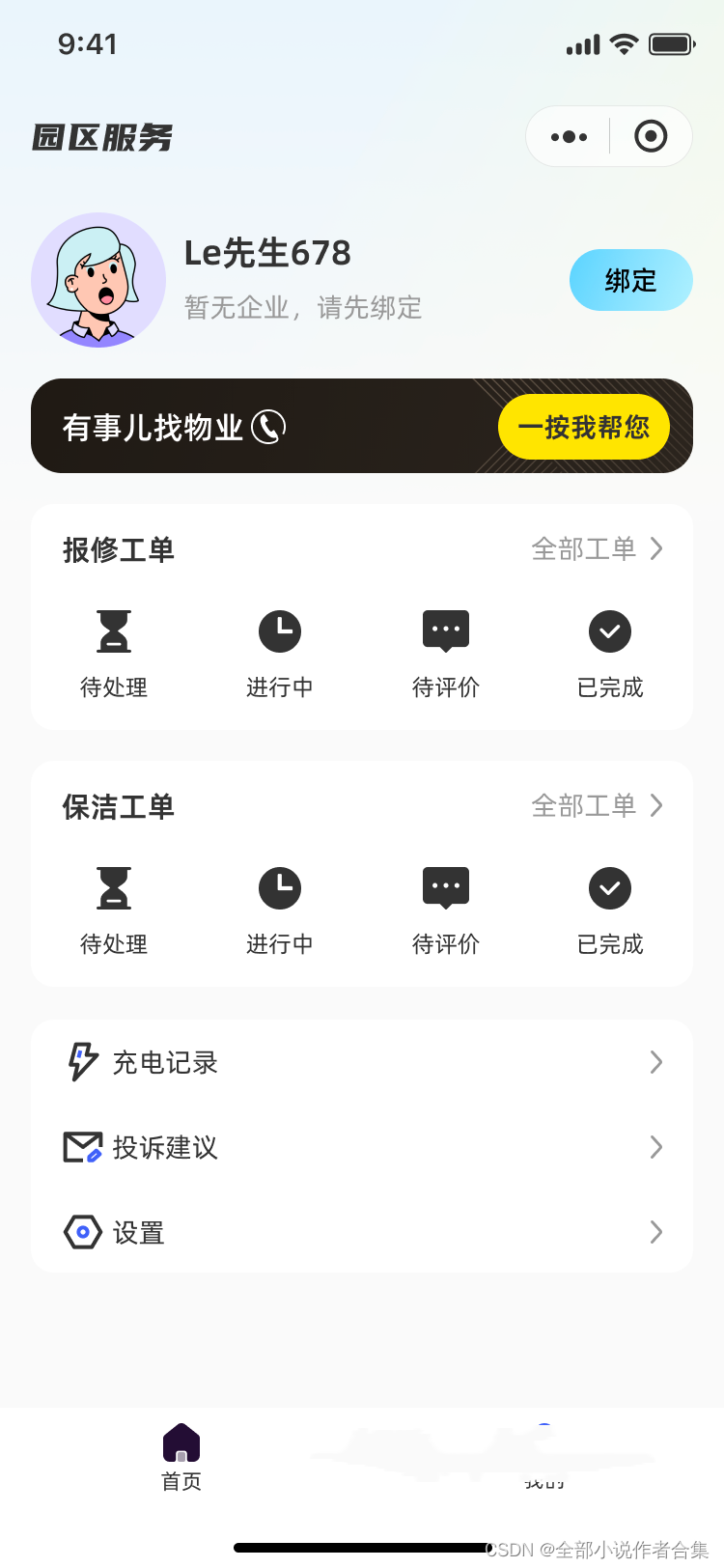View 待处理 orders in 保洁工单

tap(114, 910)
